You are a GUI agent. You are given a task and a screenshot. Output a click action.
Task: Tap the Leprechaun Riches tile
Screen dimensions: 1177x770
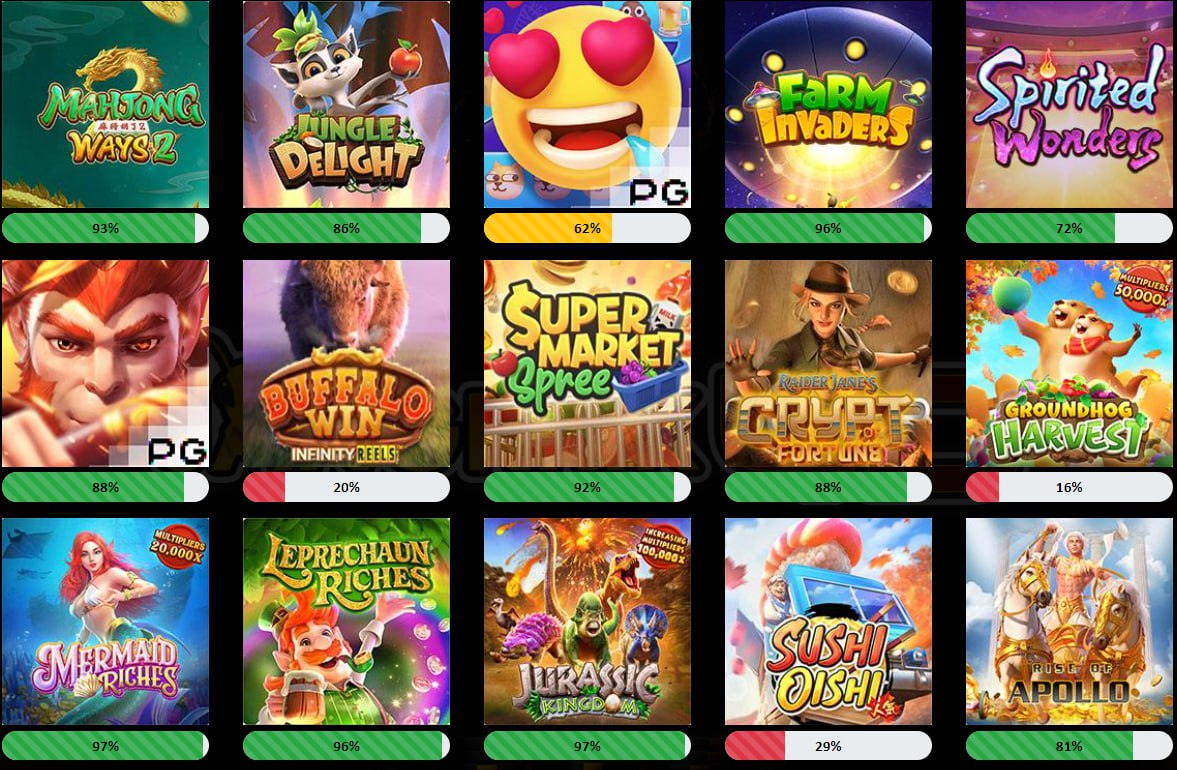(x=346, y=621)
